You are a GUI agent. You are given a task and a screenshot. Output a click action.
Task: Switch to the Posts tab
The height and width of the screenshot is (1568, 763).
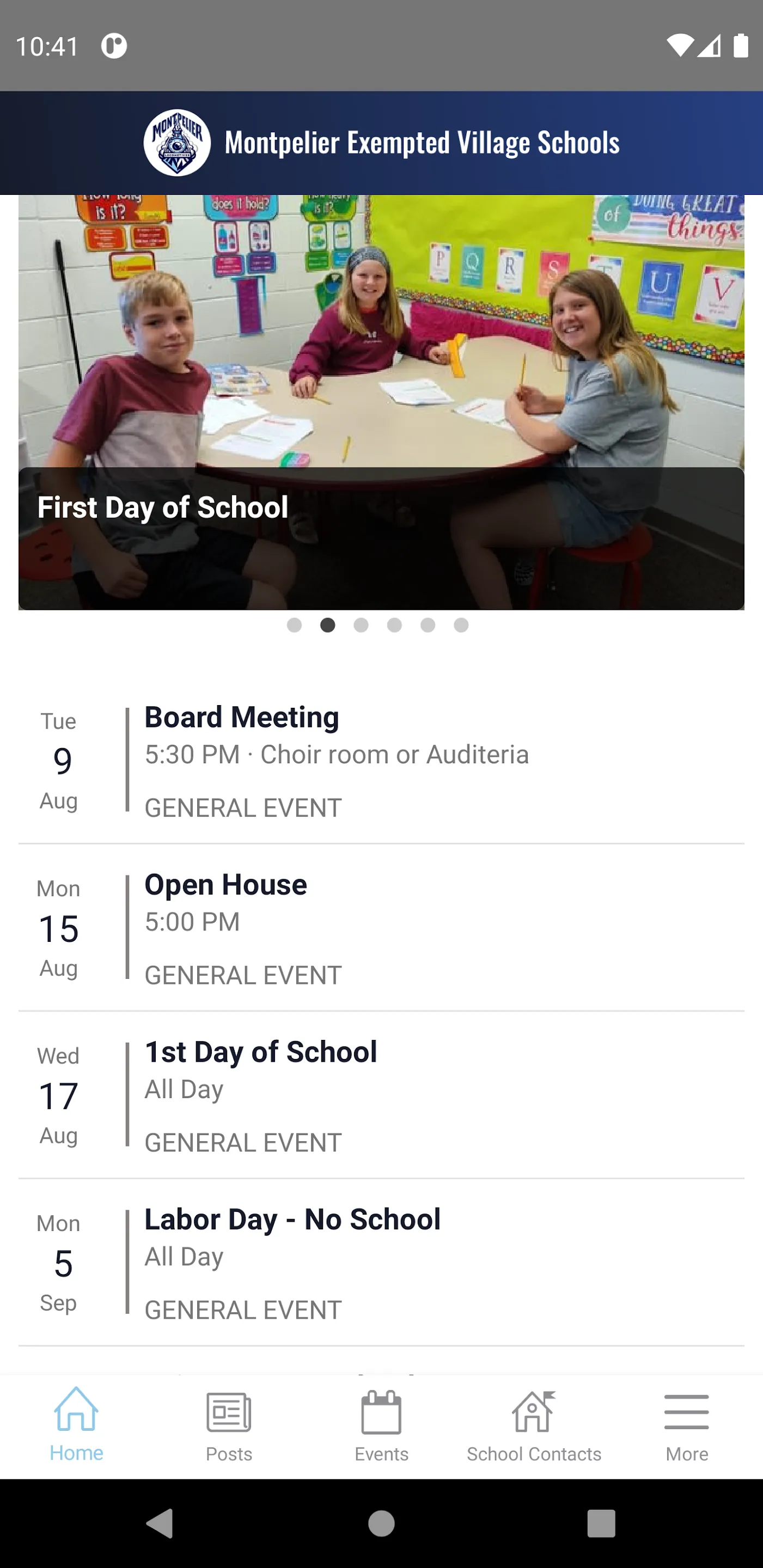tap(229, 1426)
